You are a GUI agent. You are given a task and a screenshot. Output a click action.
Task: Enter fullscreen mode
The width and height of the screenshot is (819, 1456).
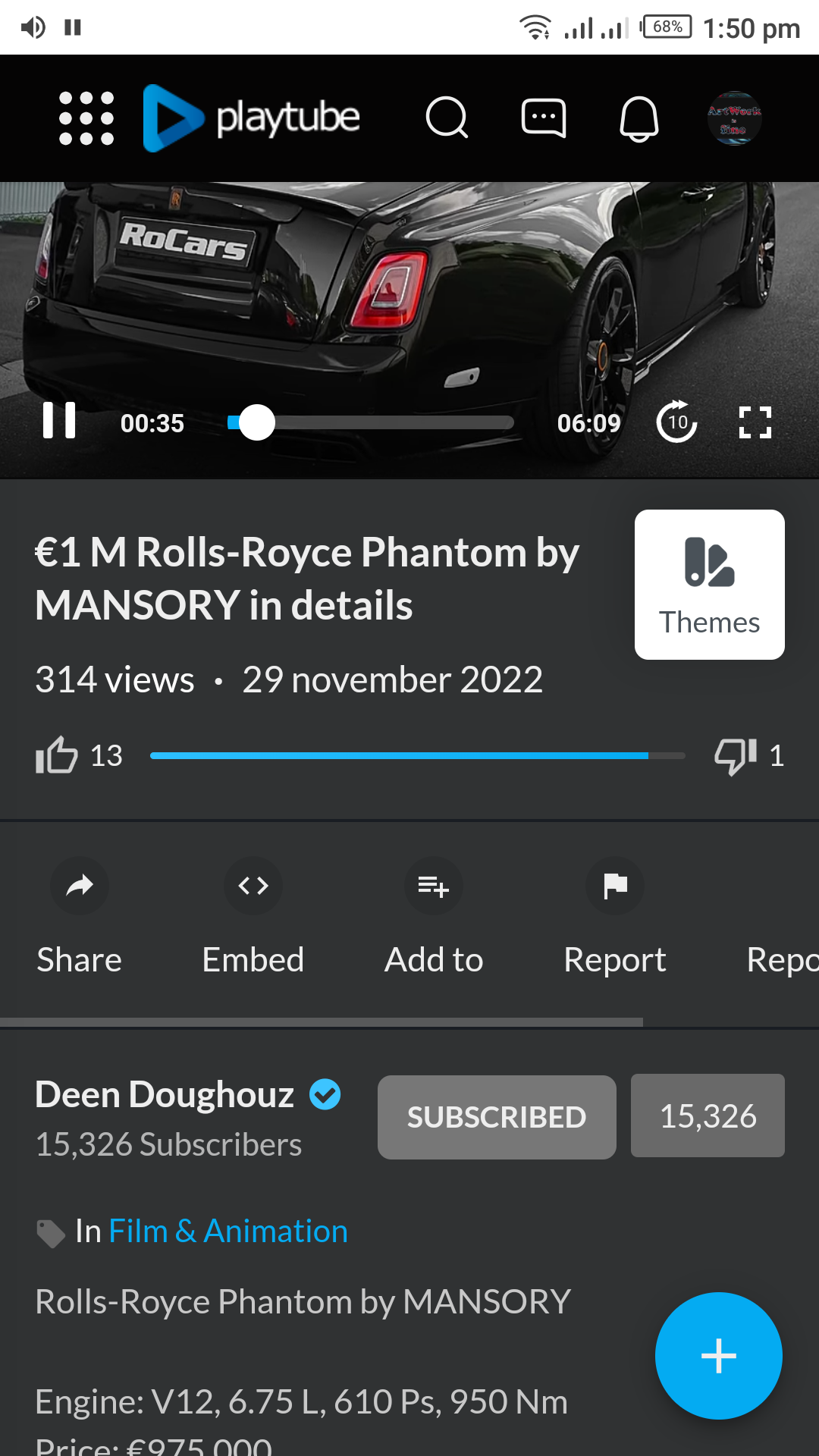[x=755, y=422]
